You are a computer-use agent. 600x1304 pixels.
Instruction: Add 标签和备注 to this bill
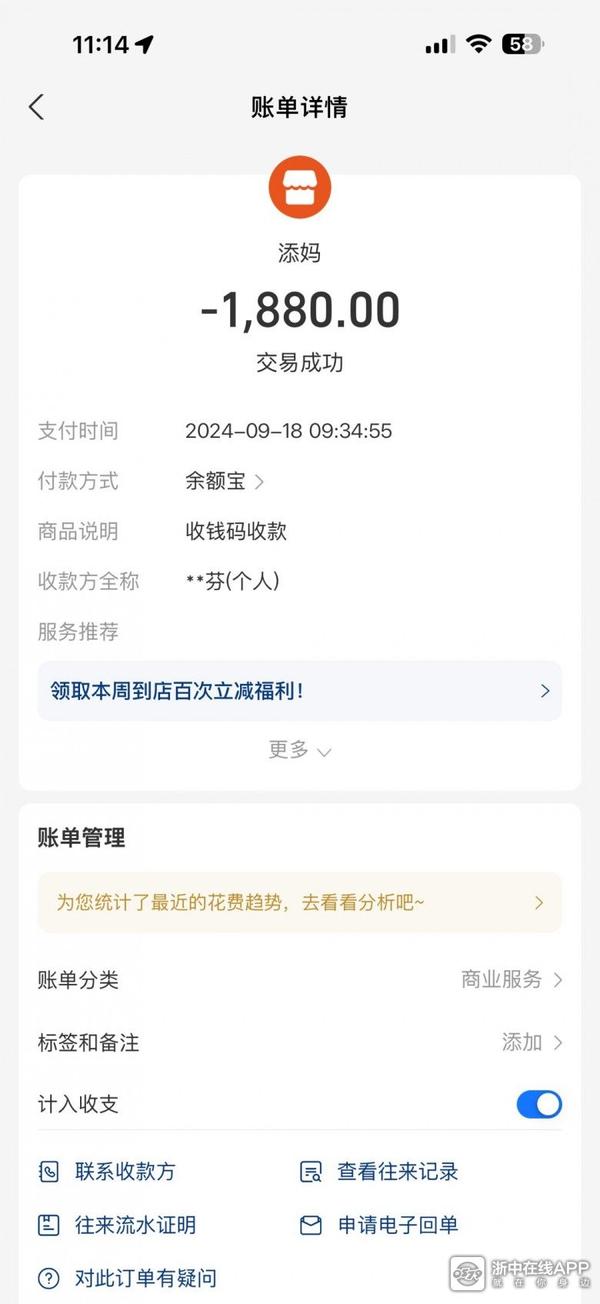point(531,1043)
